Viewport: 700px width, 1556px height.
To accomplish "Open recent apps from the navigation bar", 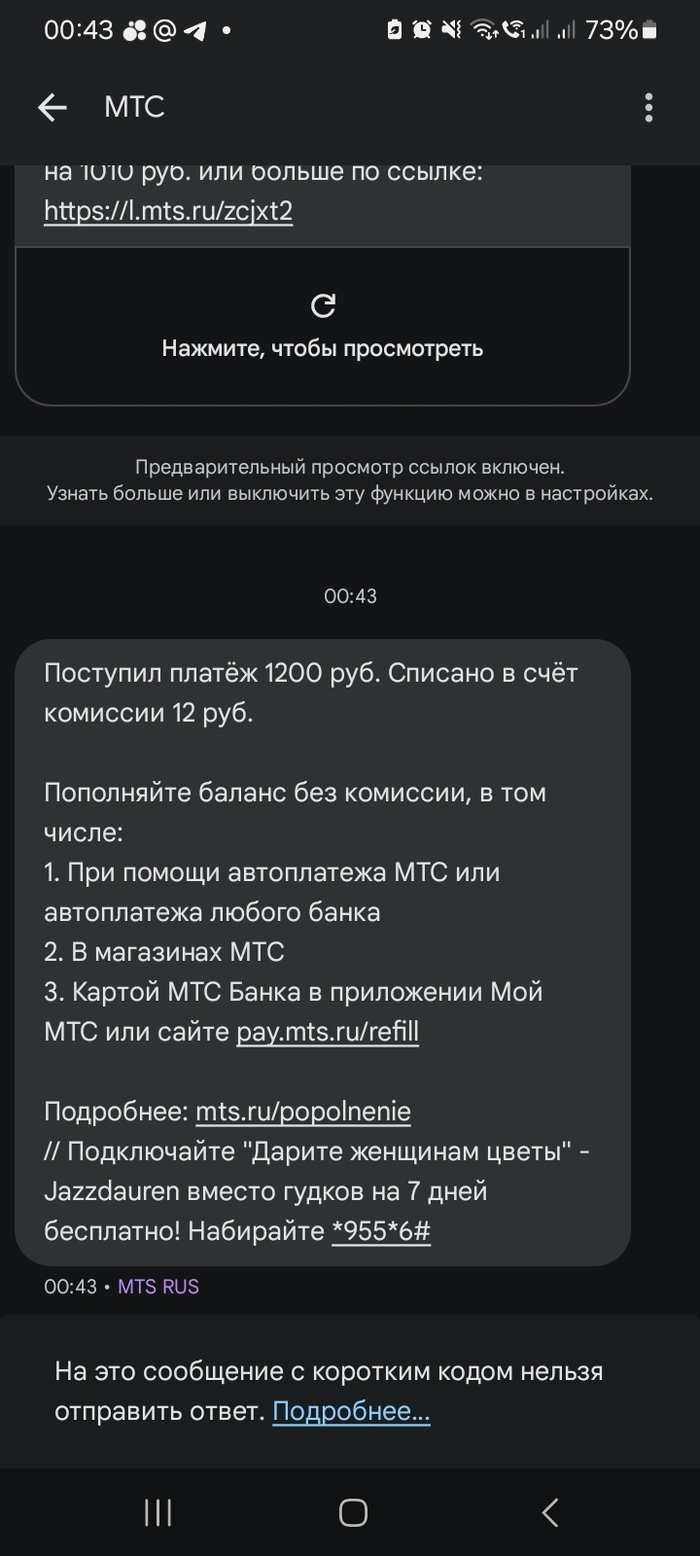I will (158, 1513).
